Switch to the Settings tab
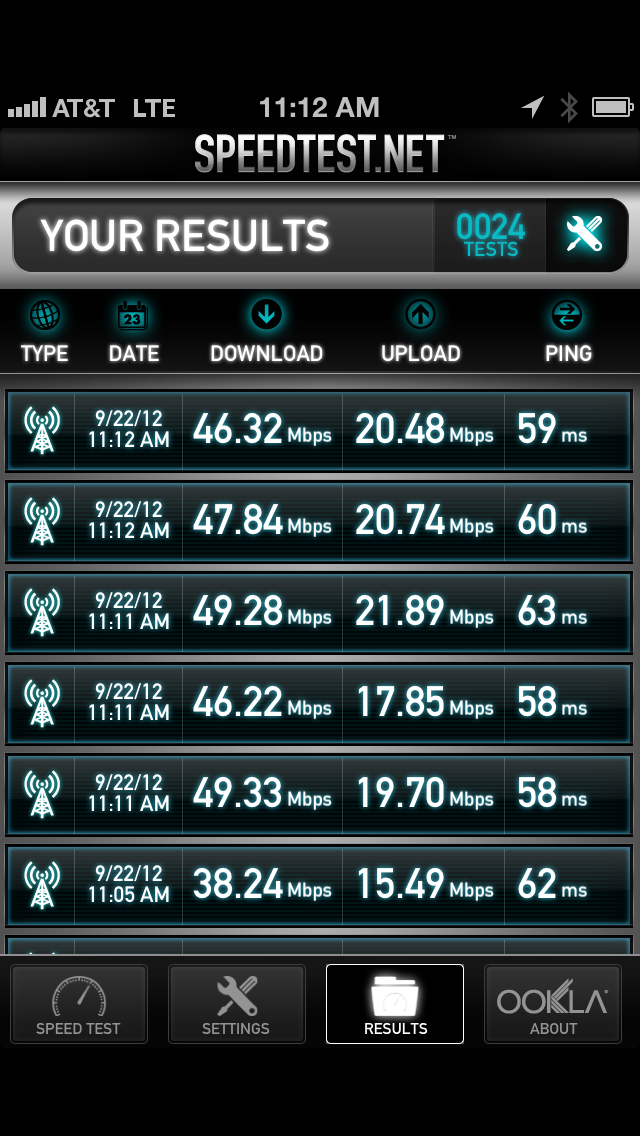Viewport: 640px width, 1136px height. point(236,1003)
